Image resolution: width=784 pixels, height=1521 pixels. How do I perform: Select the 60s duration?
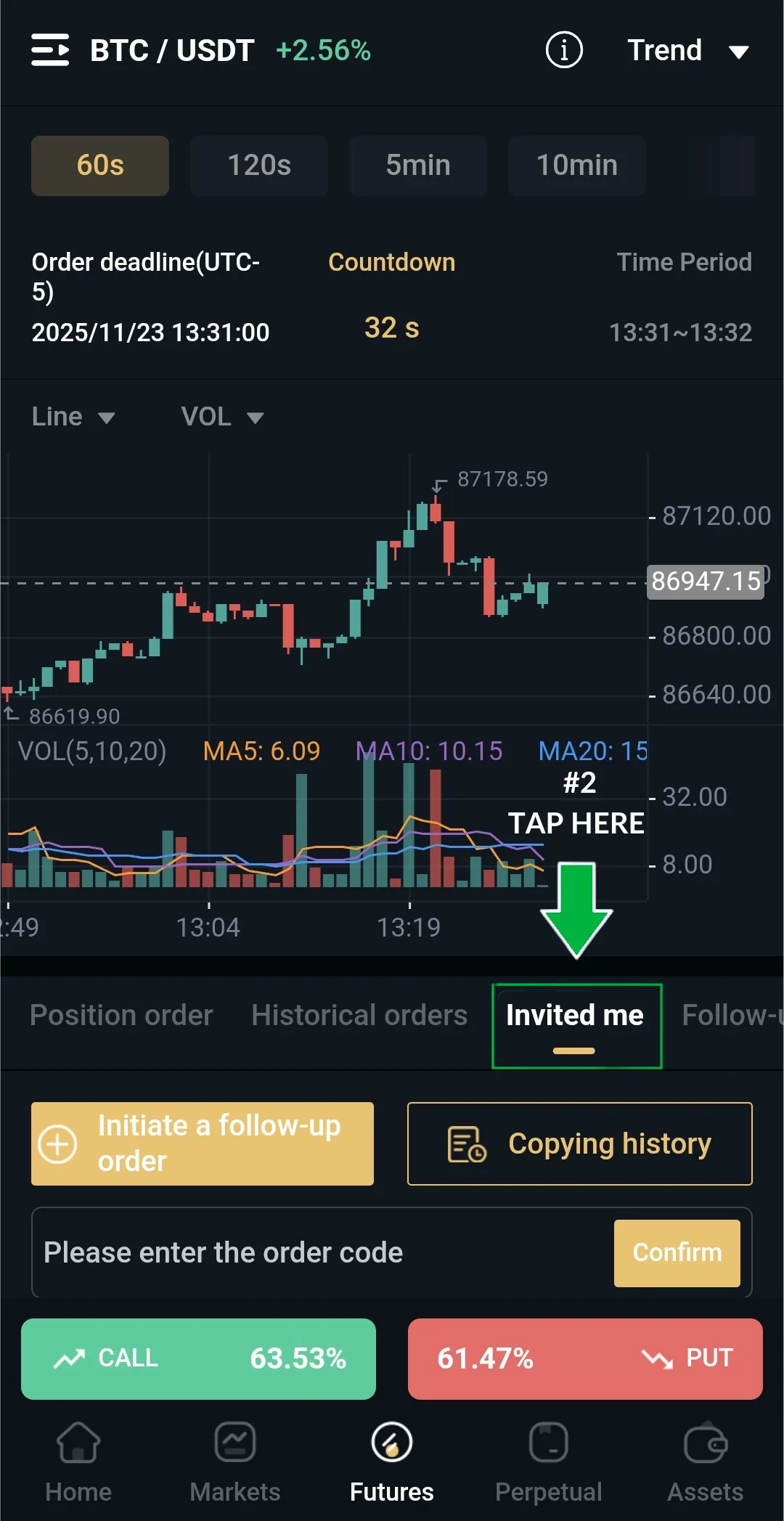pyautogui.click(x=100, y=166)
